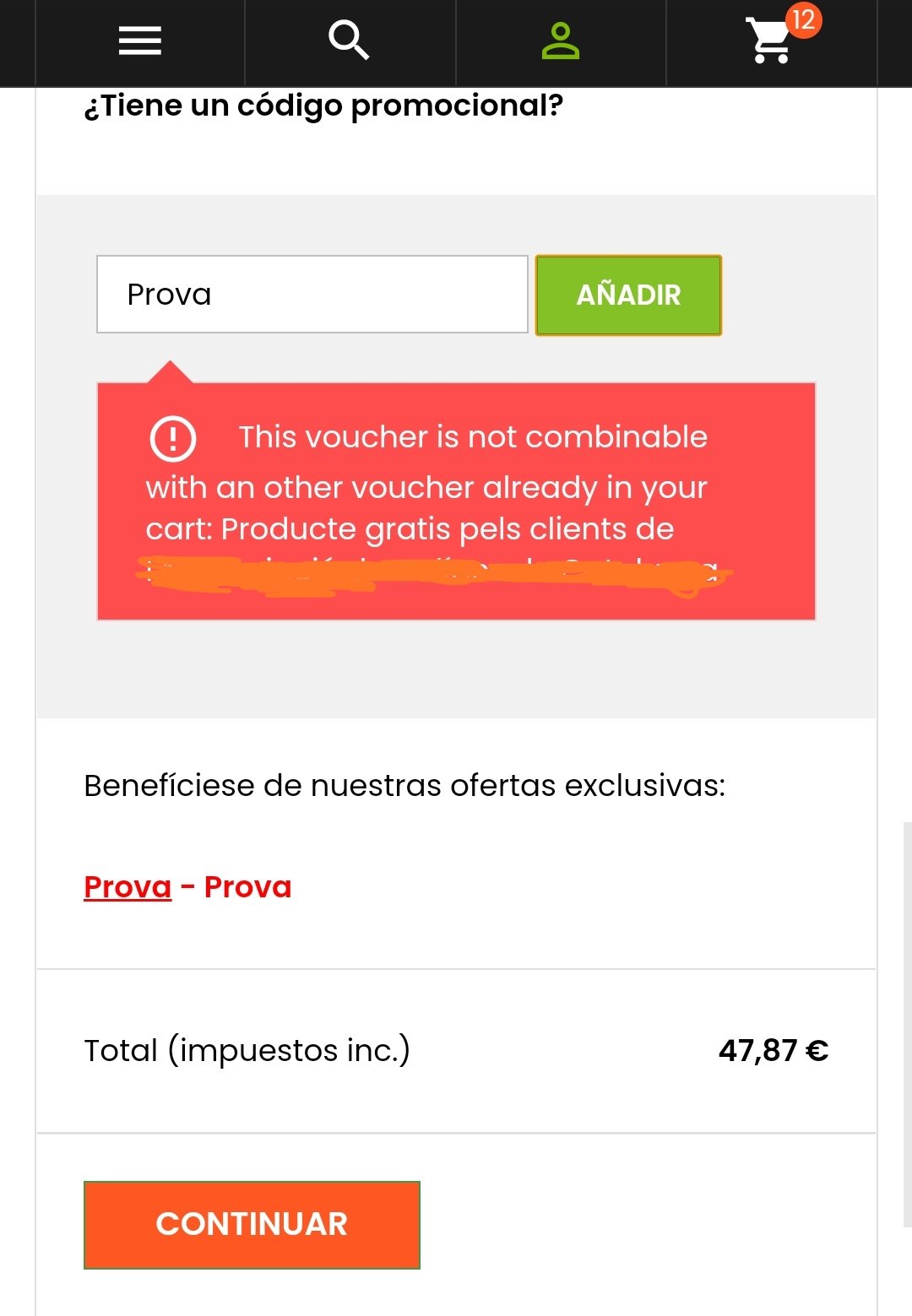Viewport: 912px width, 1316px height.
Task: Open the search icon
Action: pos(349,41)
